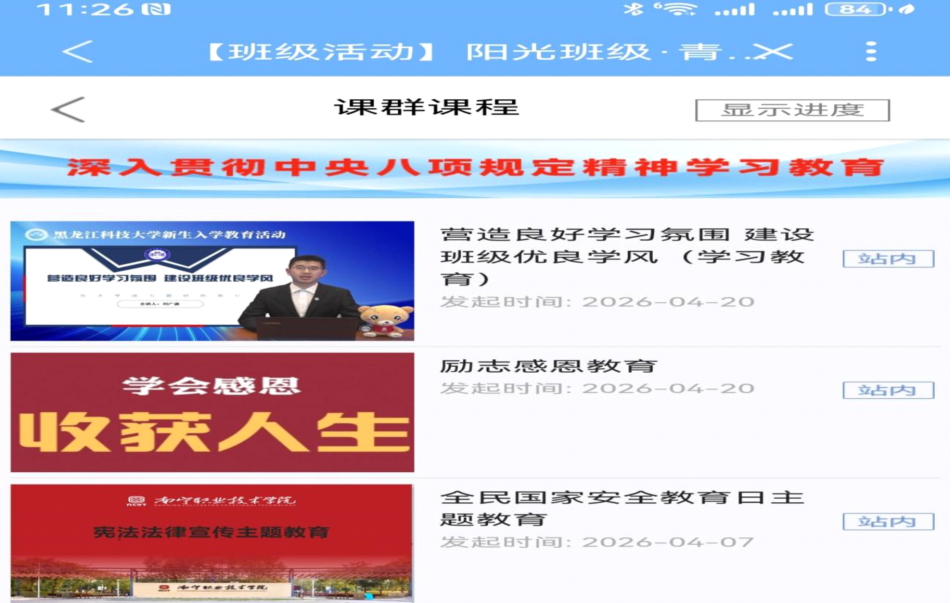Open the 全民国家安全教育日主题教育 course title
Screen dimensions: 952x603
point(622,508)
